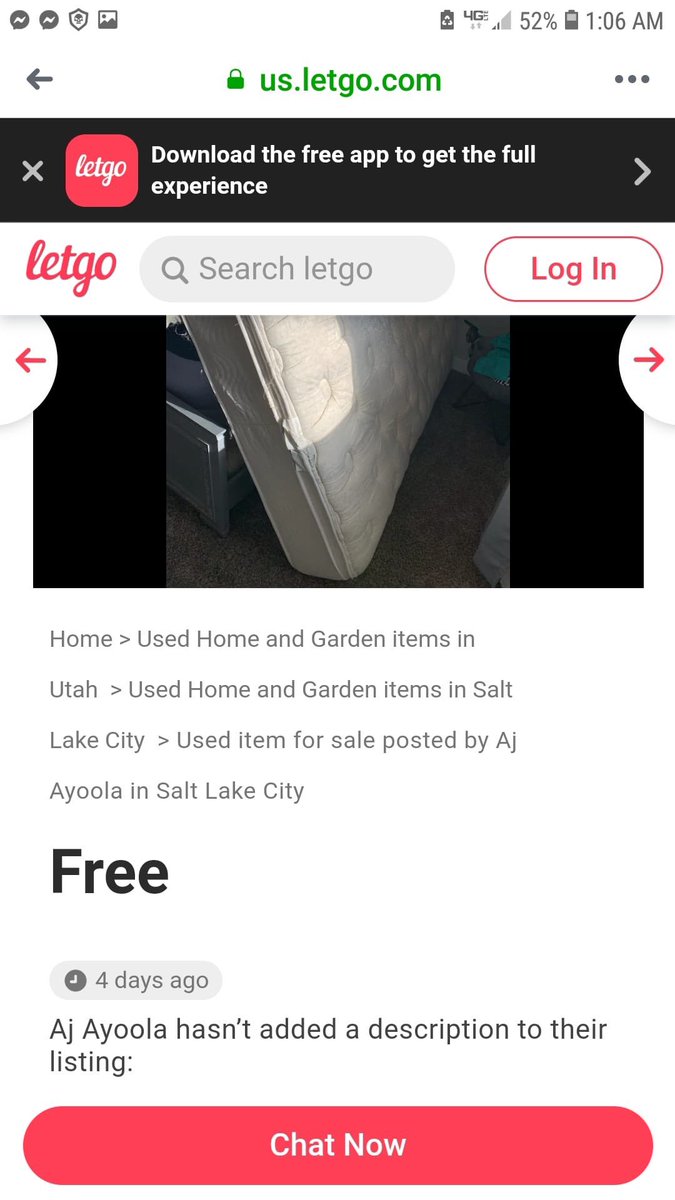
Task: Tap the Search letgo field
Action: point(297,269)
